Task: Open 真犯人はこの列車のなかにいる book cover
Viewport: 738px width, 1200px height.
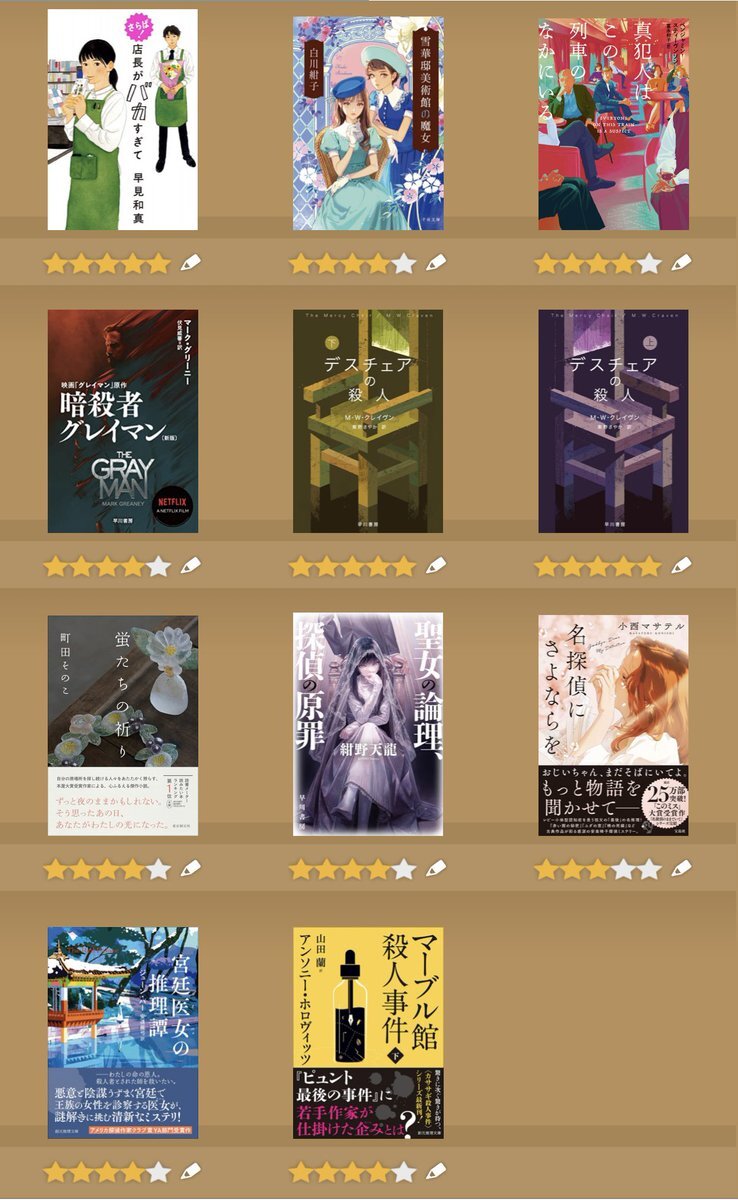Action: coord(613,122)
